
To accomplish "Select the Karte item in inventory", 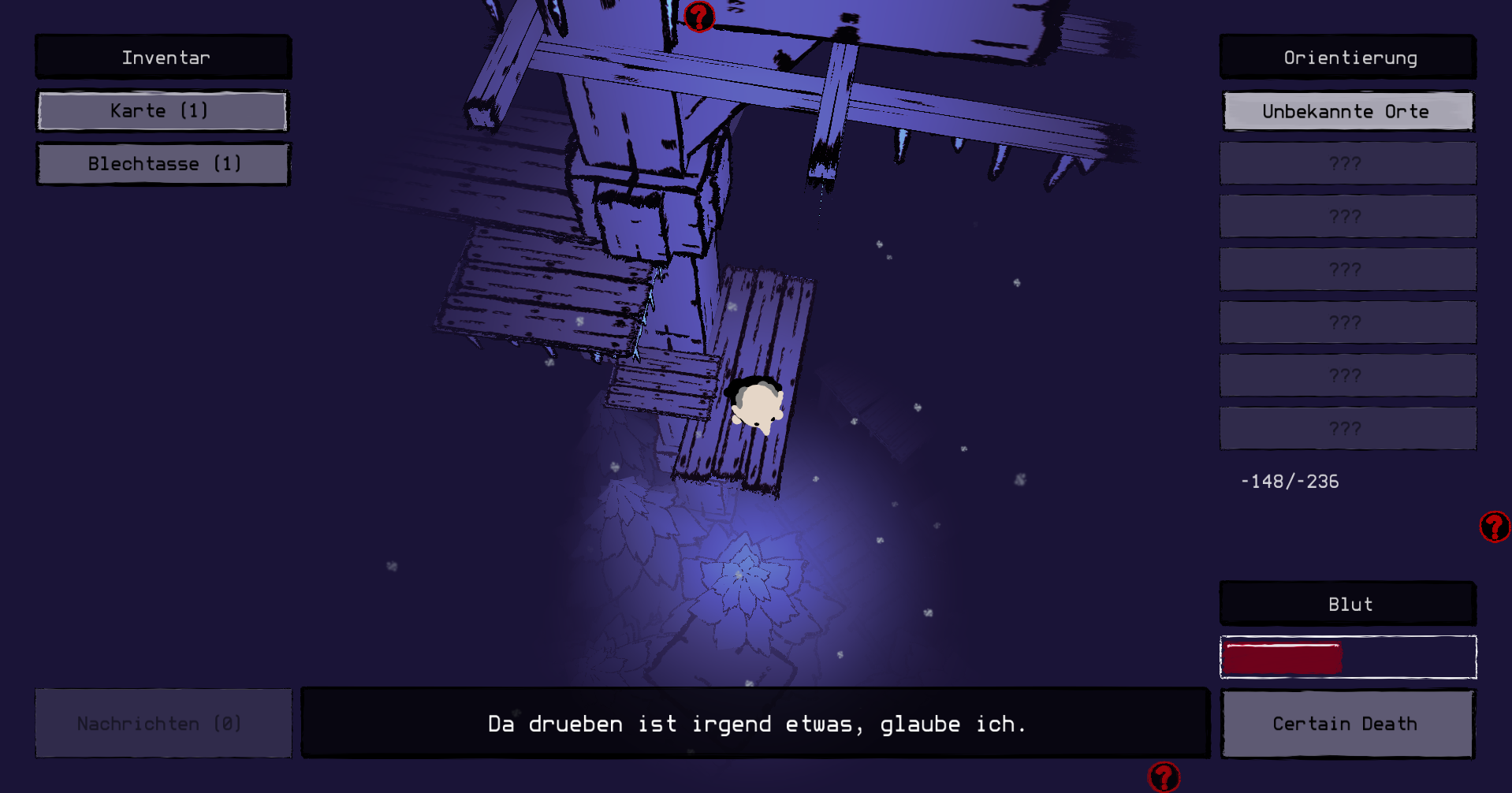I will coord(162,111).
